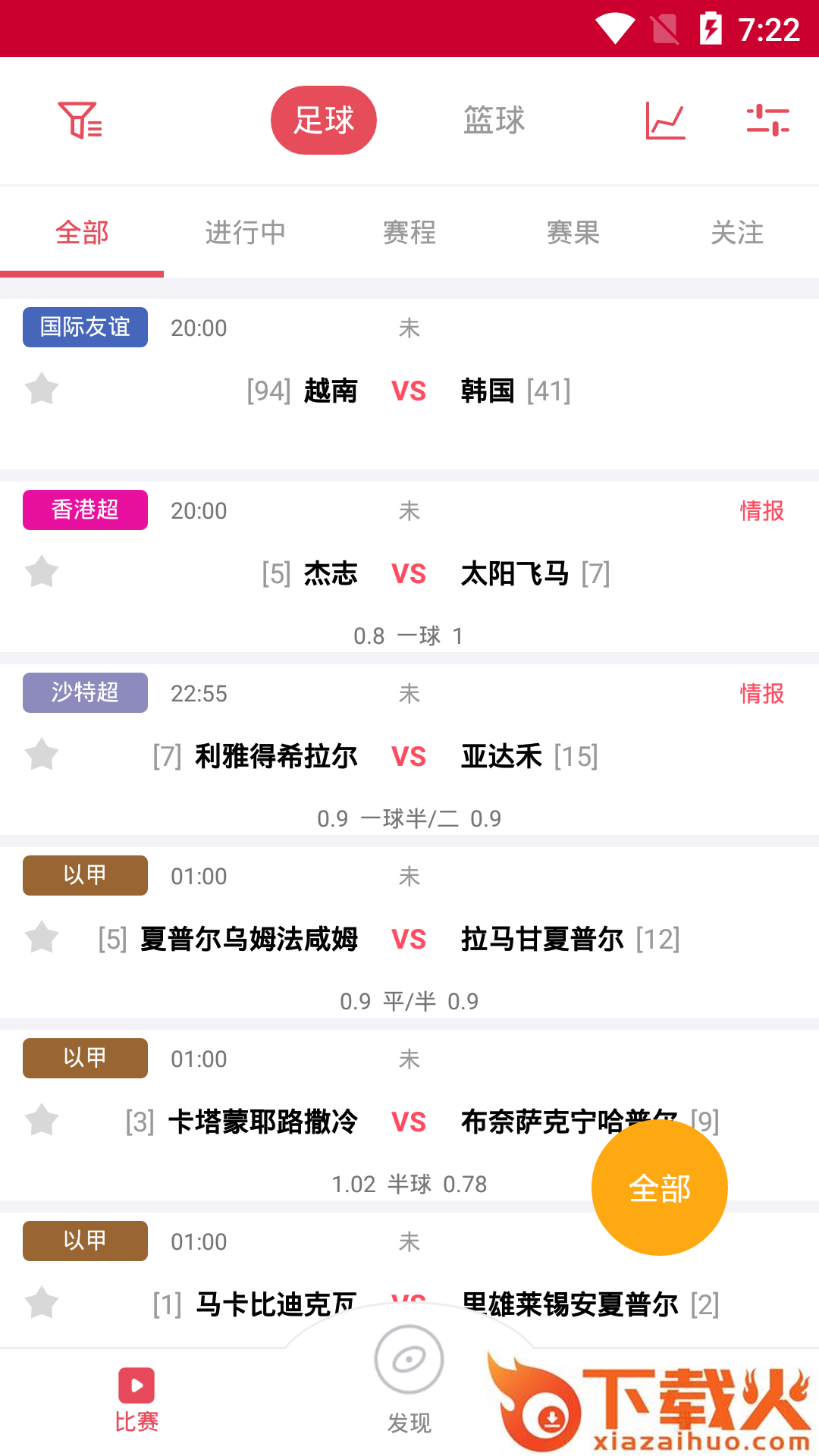Open the league filter icon
The width and height of the screenshot is (819, 1456).
[x=80, y=121]
